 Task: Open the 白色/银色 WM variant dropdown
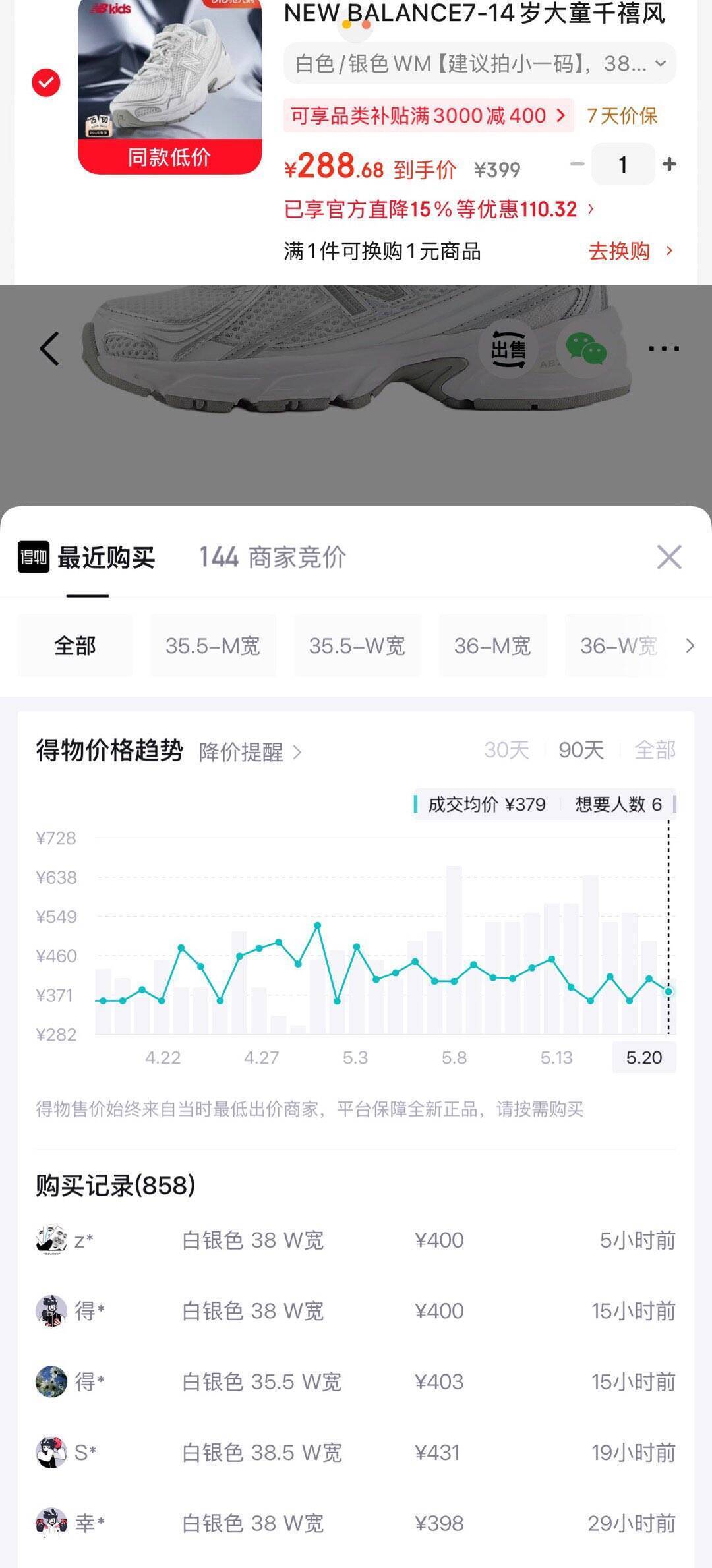click(x=480, y=63)
